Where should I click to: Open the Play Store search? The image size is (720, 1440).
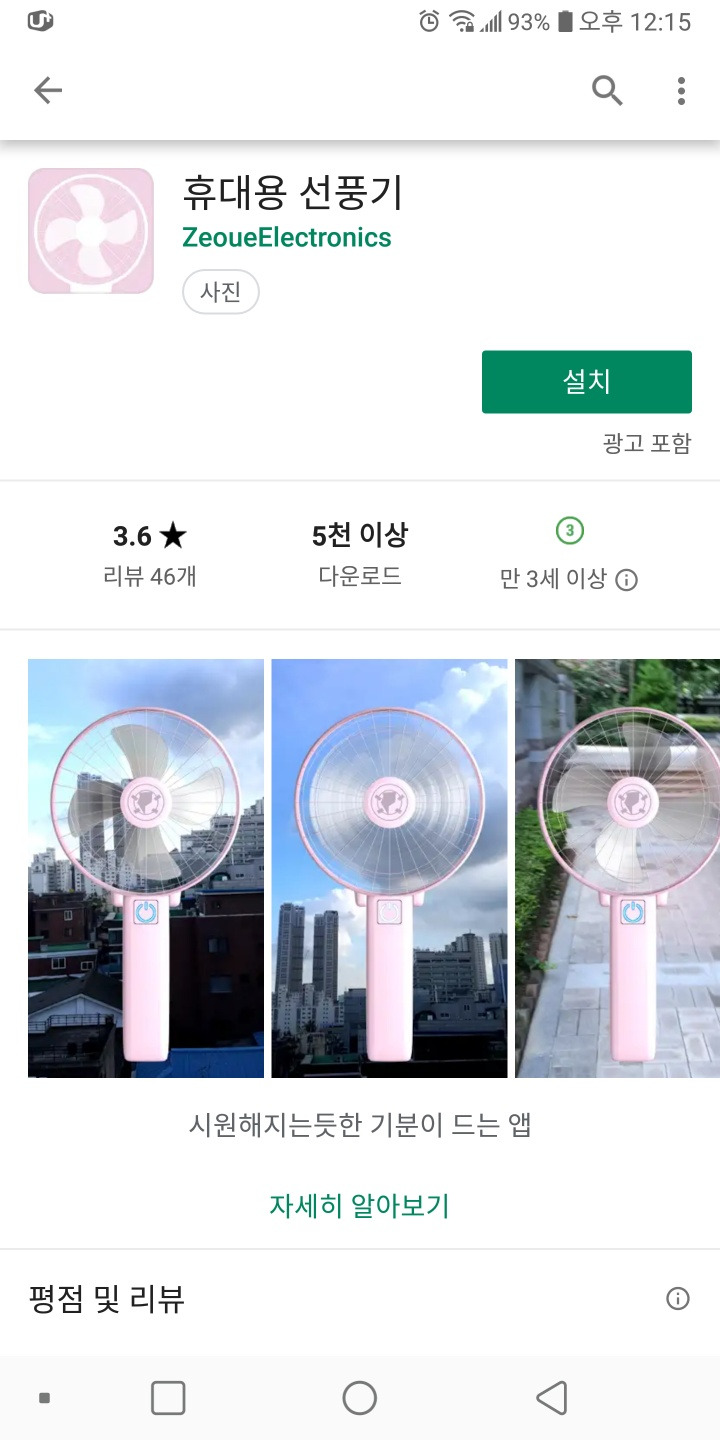pyautogui.click(x=607, y=91)
